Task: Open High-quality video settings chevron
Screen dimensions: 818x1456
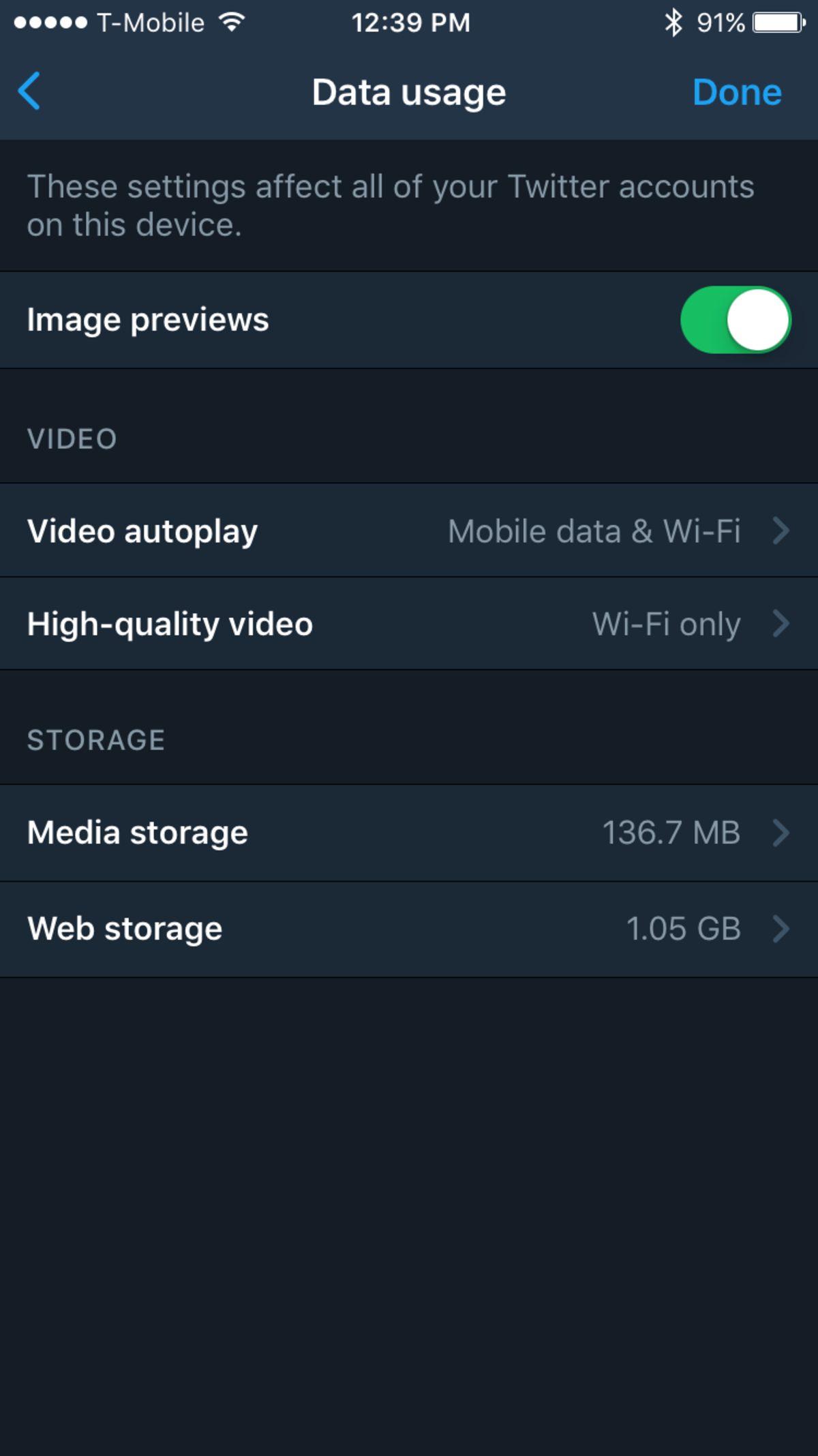Action: (781, 623)
